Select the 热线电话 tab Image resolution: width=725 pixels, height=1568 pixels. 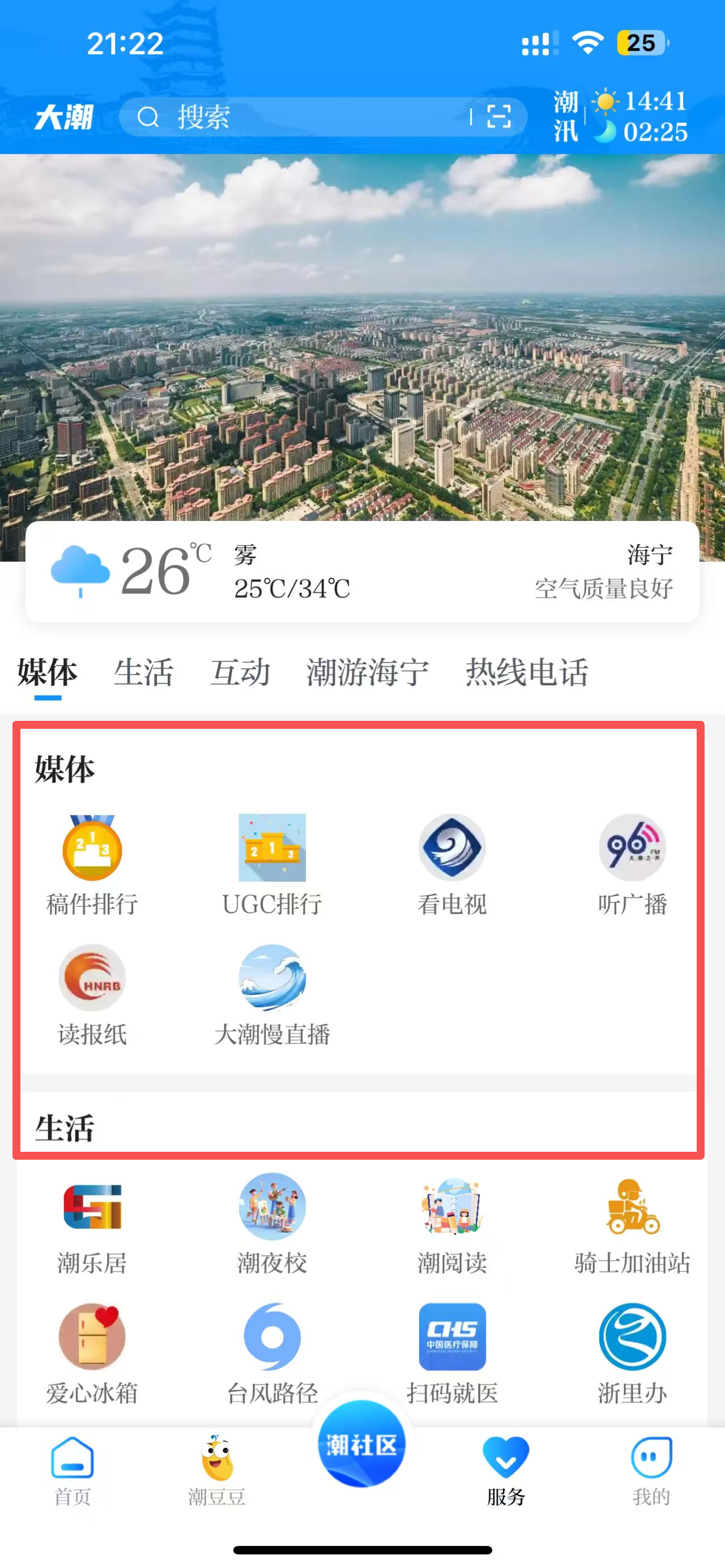[527, 673]
